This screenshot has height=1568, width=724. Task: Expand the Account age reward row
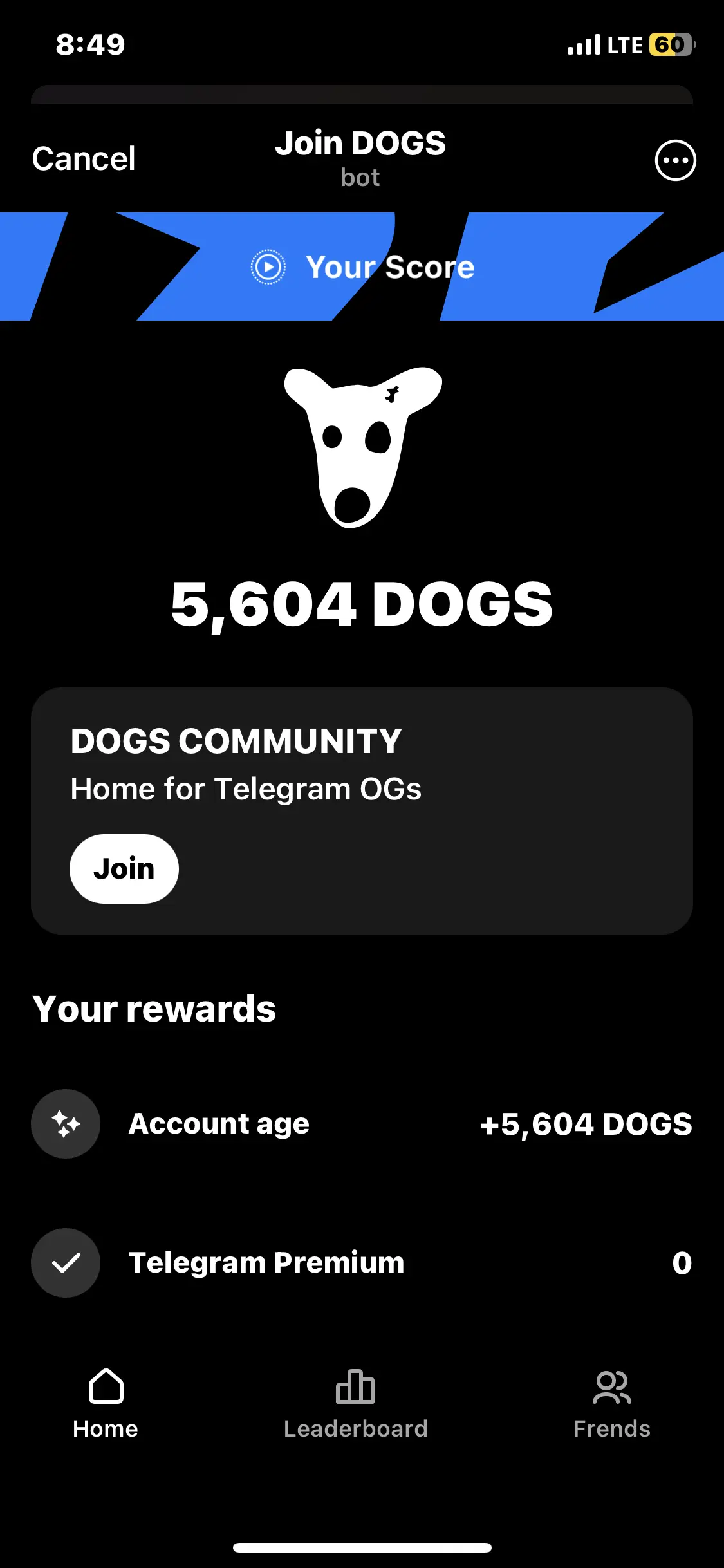(360, 1123)
